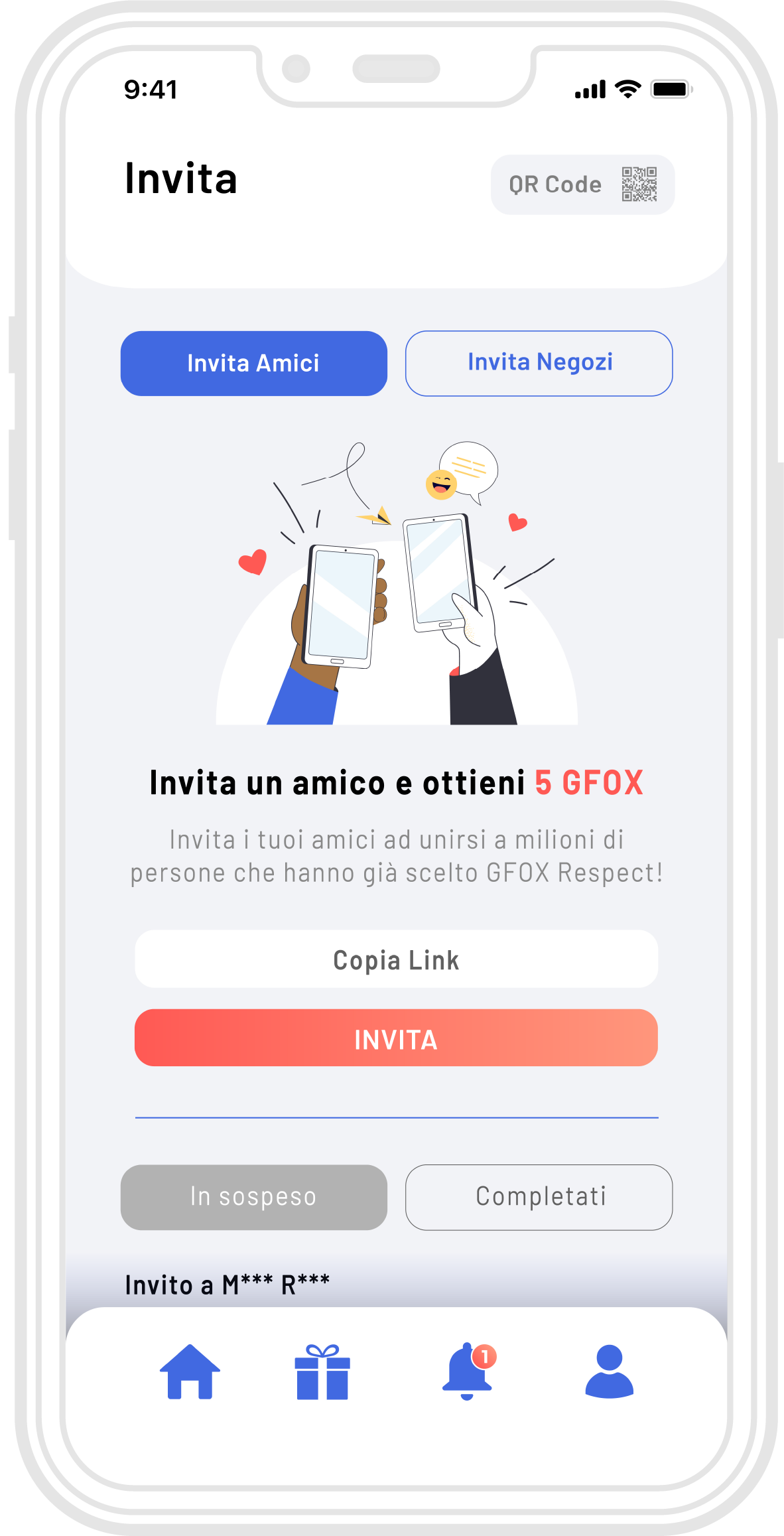Tap the red INVITA button

pyautogui.click(x=396, y=1038)
